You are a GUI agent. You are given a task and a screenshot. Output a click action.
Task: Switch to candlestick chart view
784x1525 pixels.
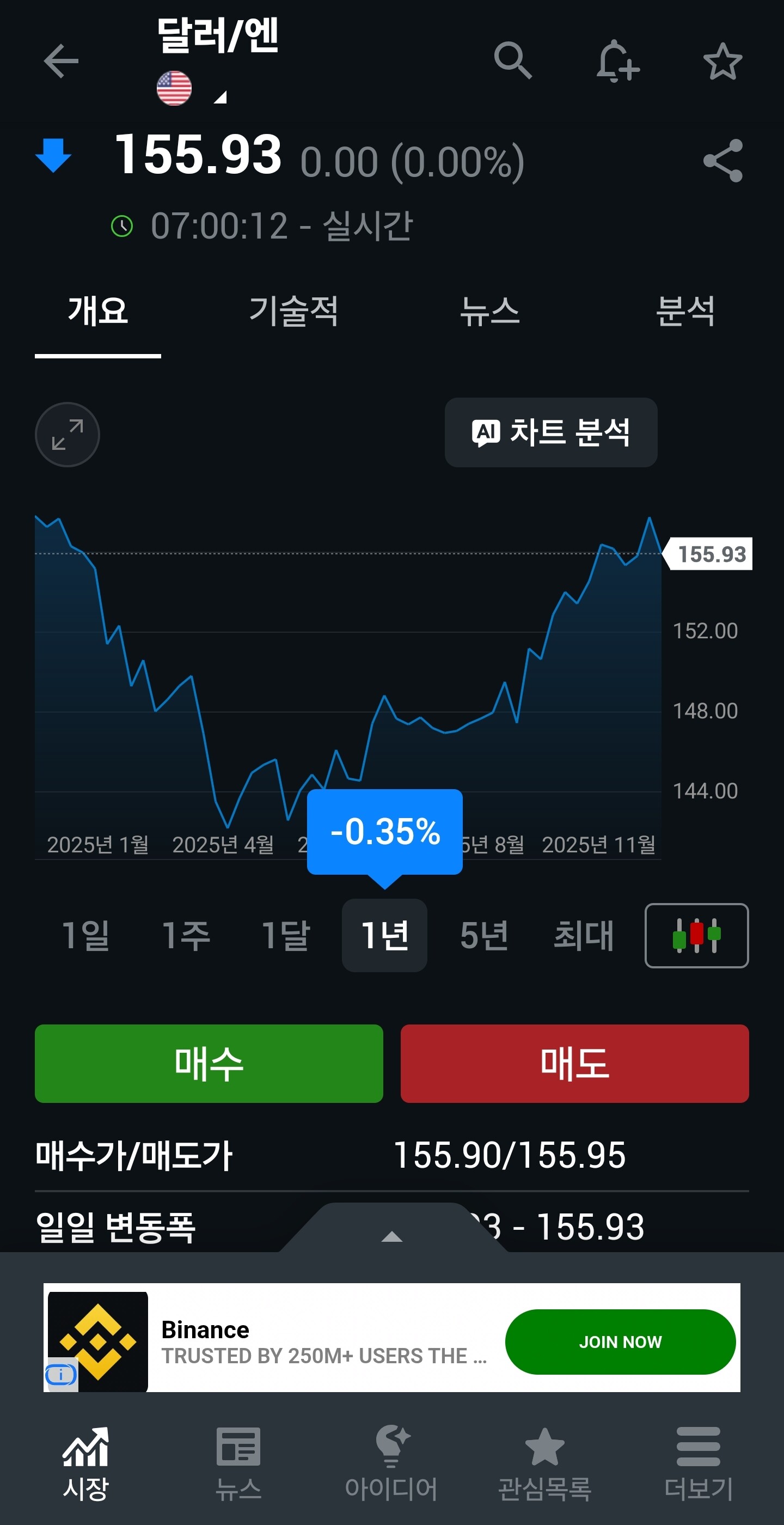[696, 935]
